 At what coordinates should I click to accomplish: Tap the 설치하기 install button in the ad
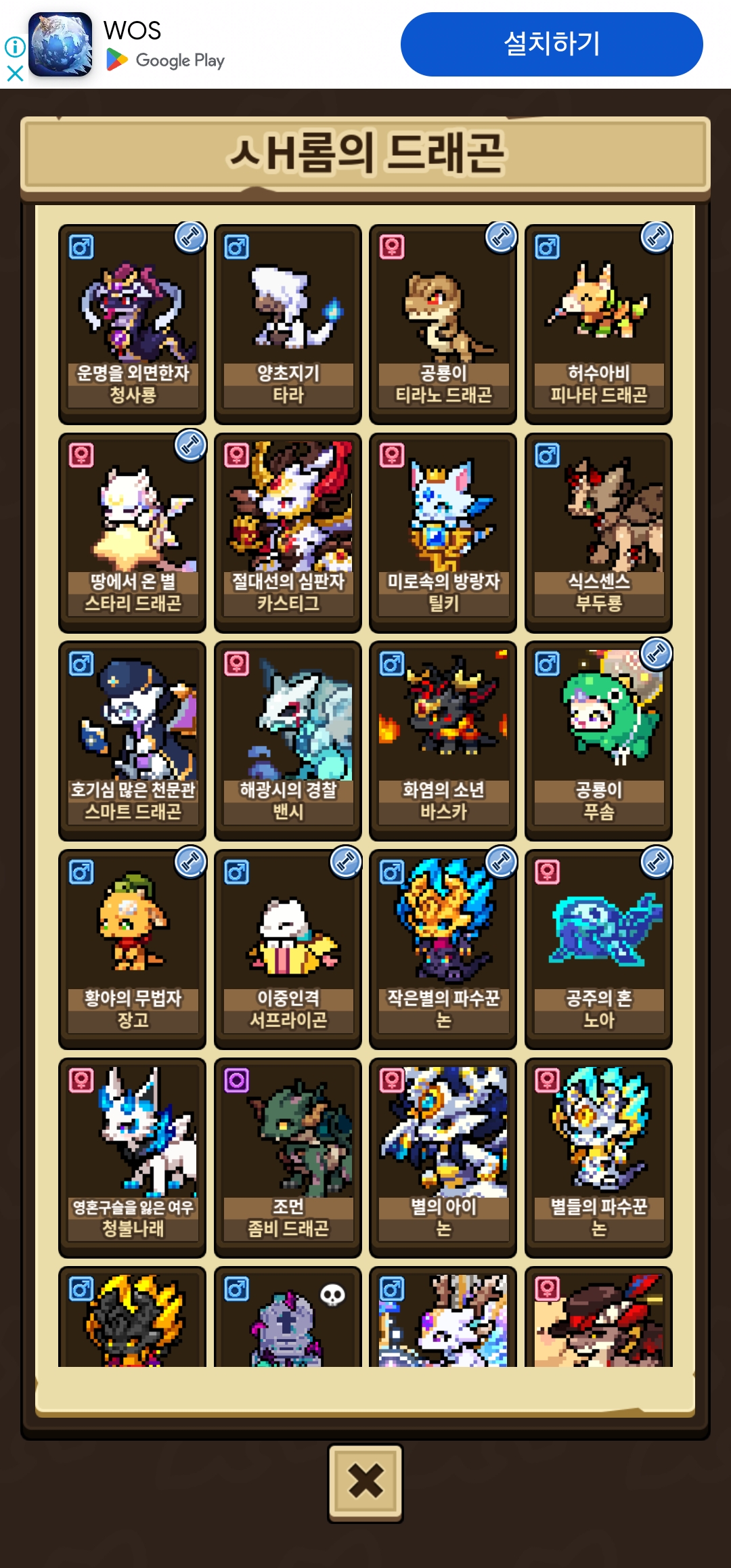pyautogui.click(x=552, y=45)
